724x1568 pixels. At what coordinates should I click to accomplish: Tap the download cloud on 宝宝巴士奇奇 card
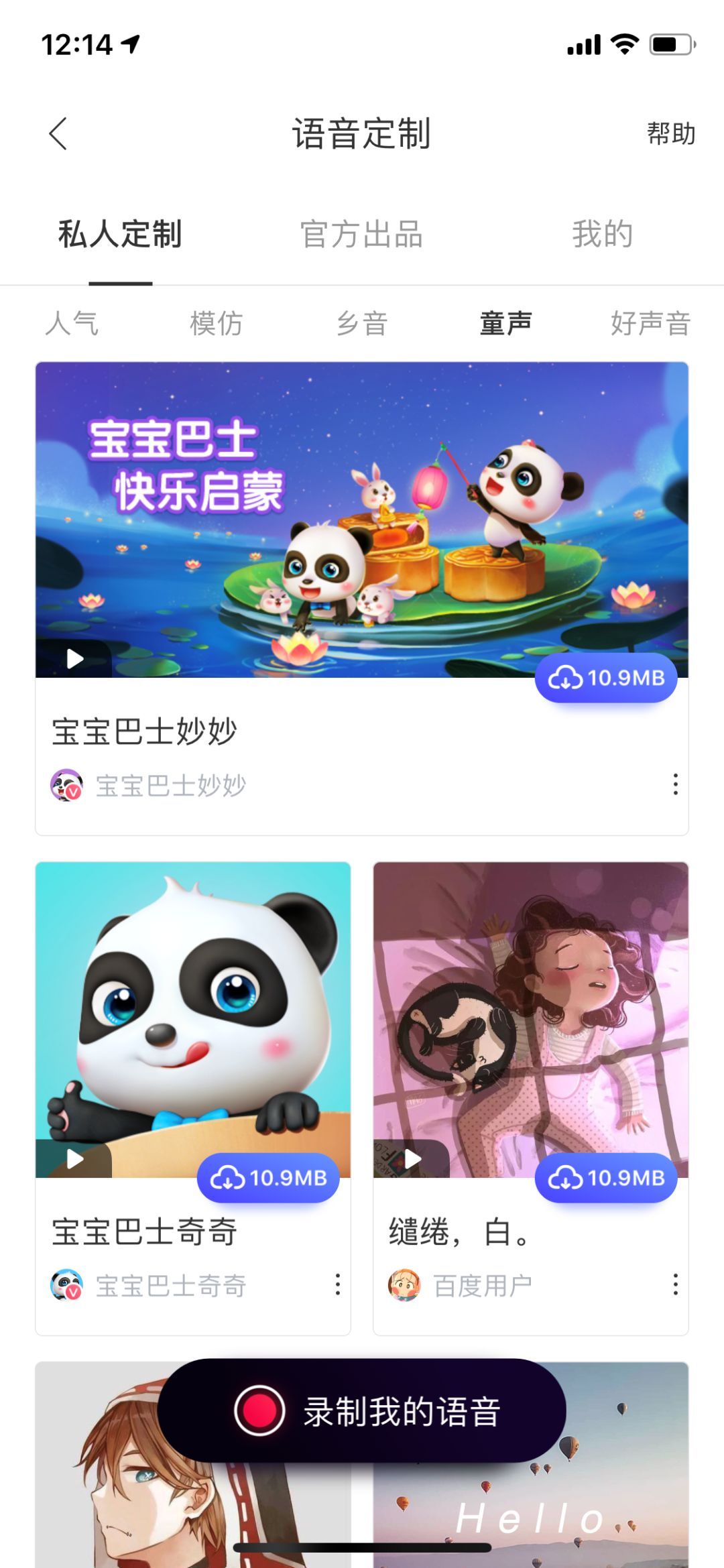pos(267,1179)
